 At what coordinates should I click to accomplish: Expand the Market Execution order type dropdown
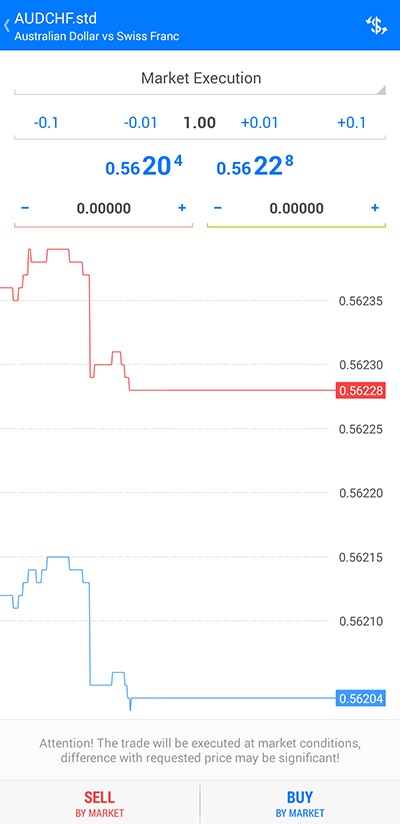pyautogui.click(x=200, y=79)
